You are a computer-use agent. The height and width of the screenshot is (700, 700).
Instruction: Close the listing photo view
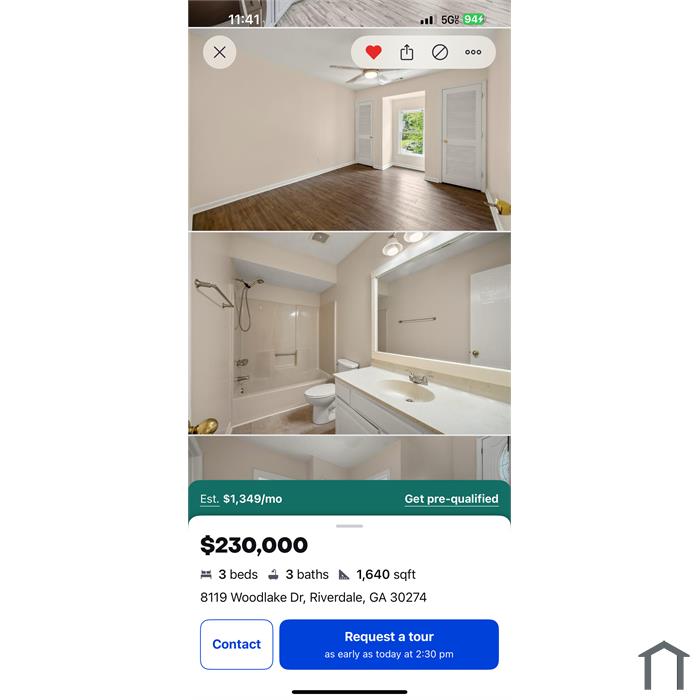[220, 52]
